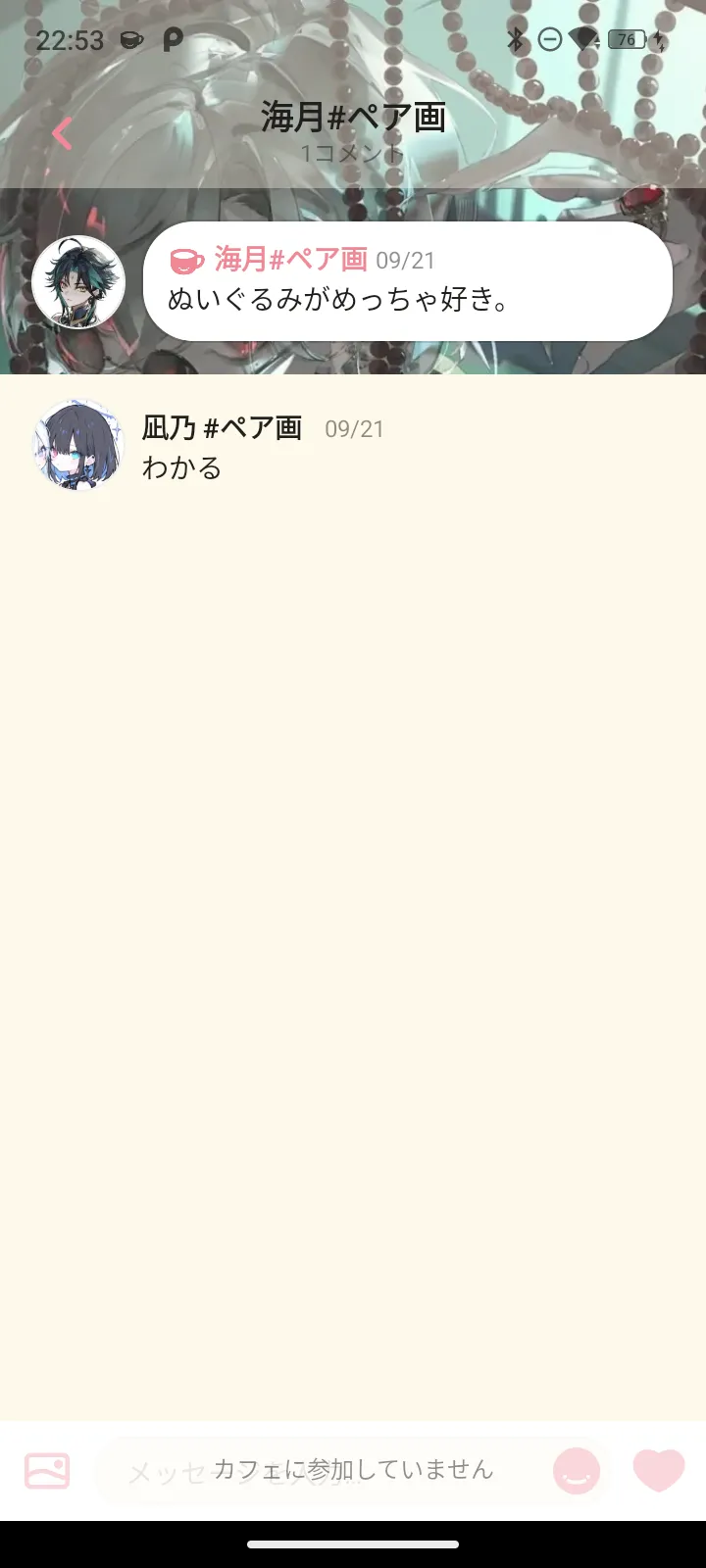This screenshot has height=1568, width=706.
Task: Open the emoji sticker picker
Action: [577, 1470]
